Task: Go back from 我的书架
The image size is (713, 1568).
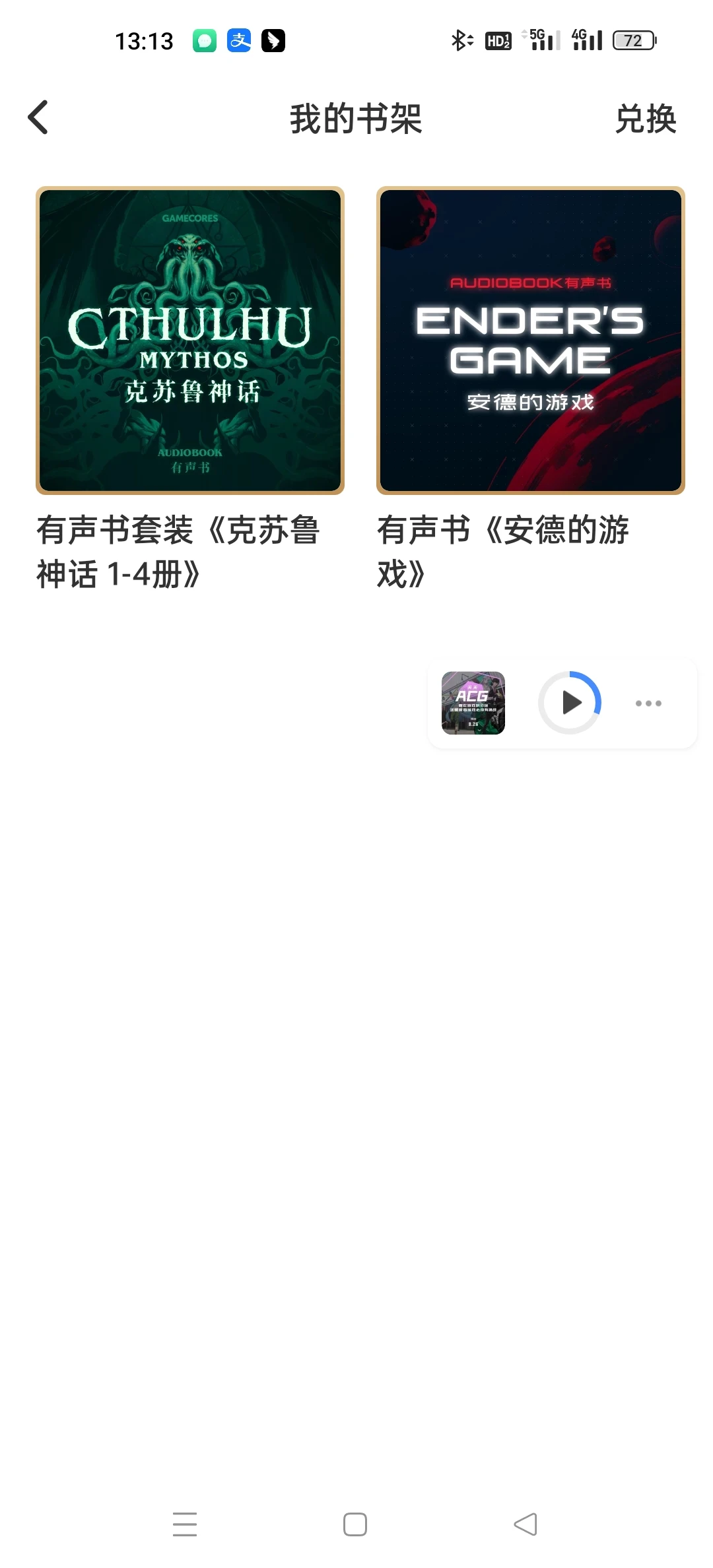Action: 38,118
